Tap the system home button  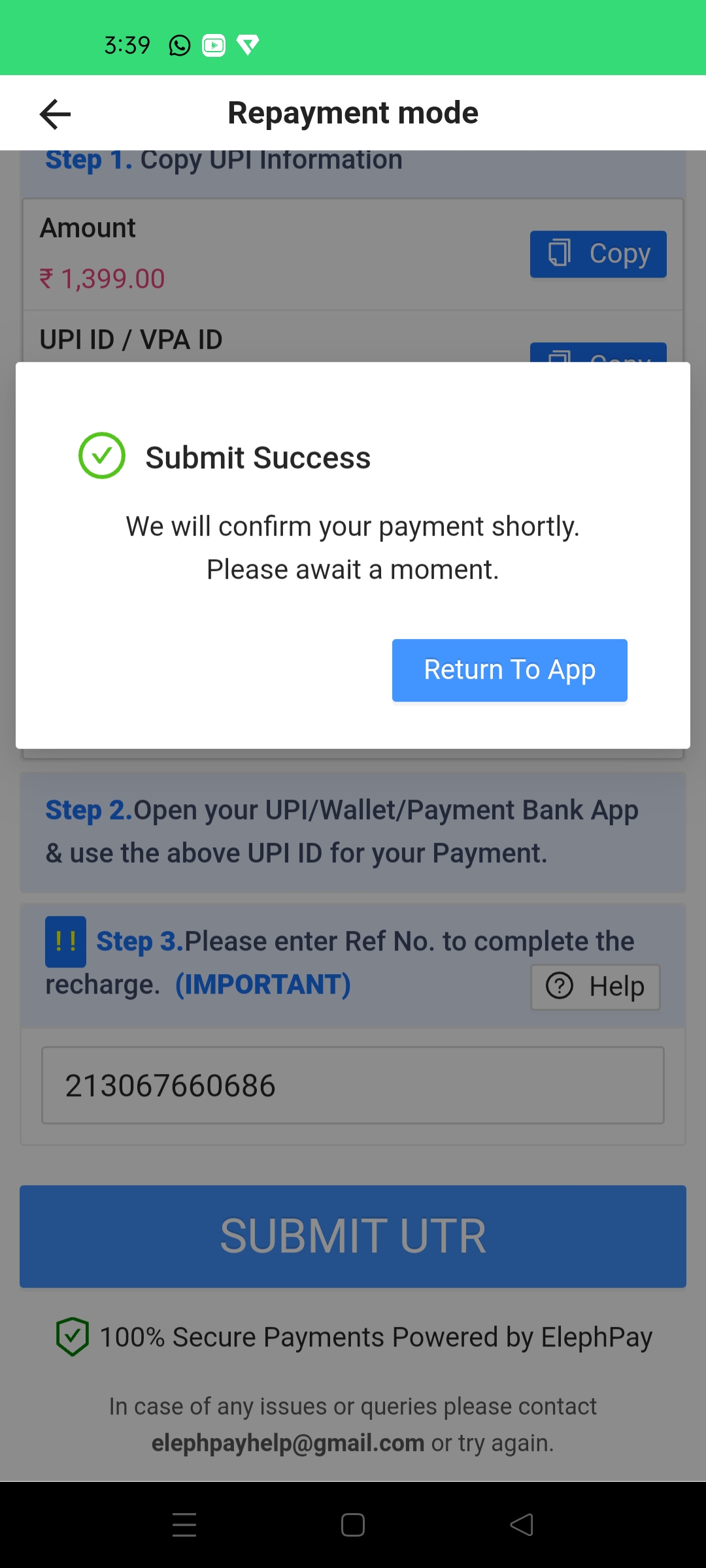point(353,1525)
